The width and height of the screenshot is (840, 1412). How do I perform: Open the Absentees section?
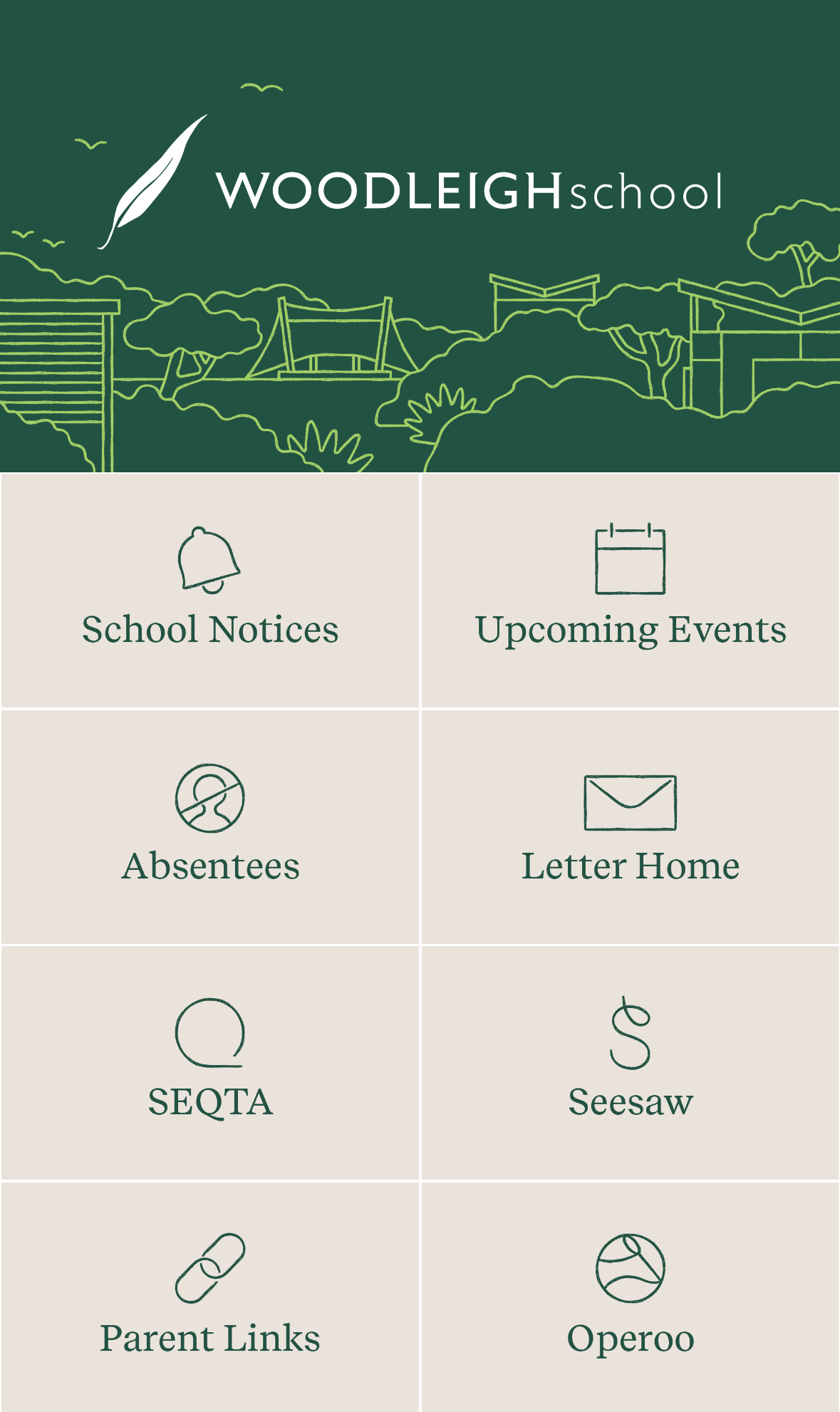(210, 826)
